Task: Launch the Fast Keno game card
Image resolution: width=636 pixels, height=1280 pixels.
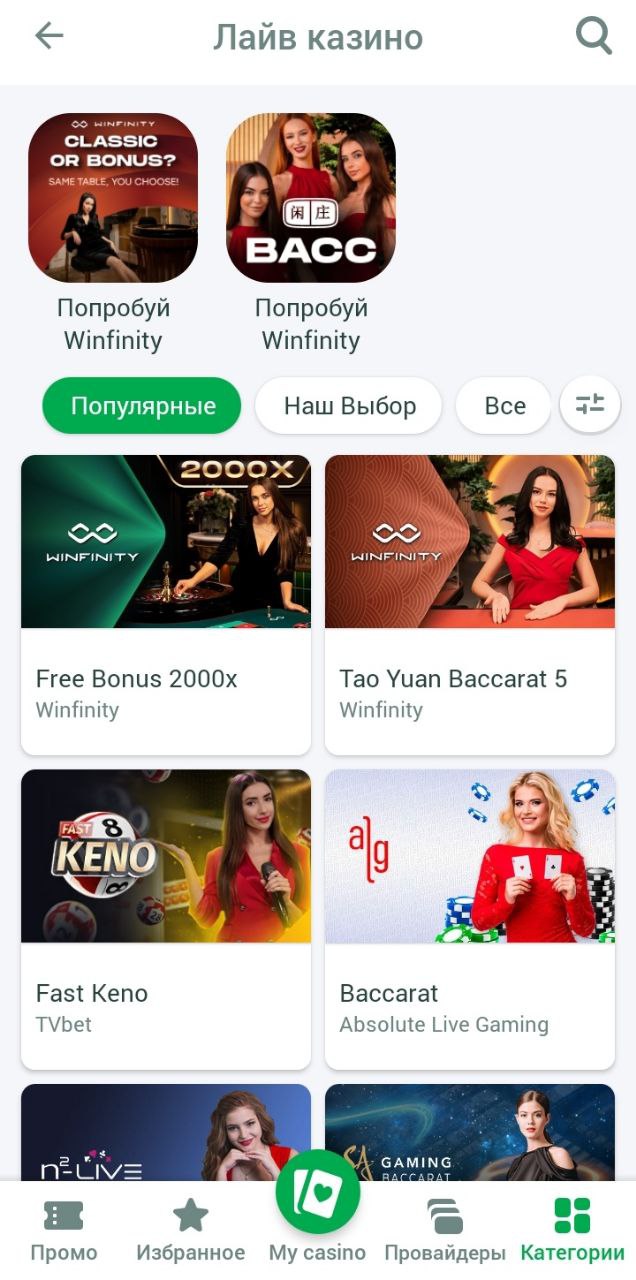Action: tap(166, 918)
